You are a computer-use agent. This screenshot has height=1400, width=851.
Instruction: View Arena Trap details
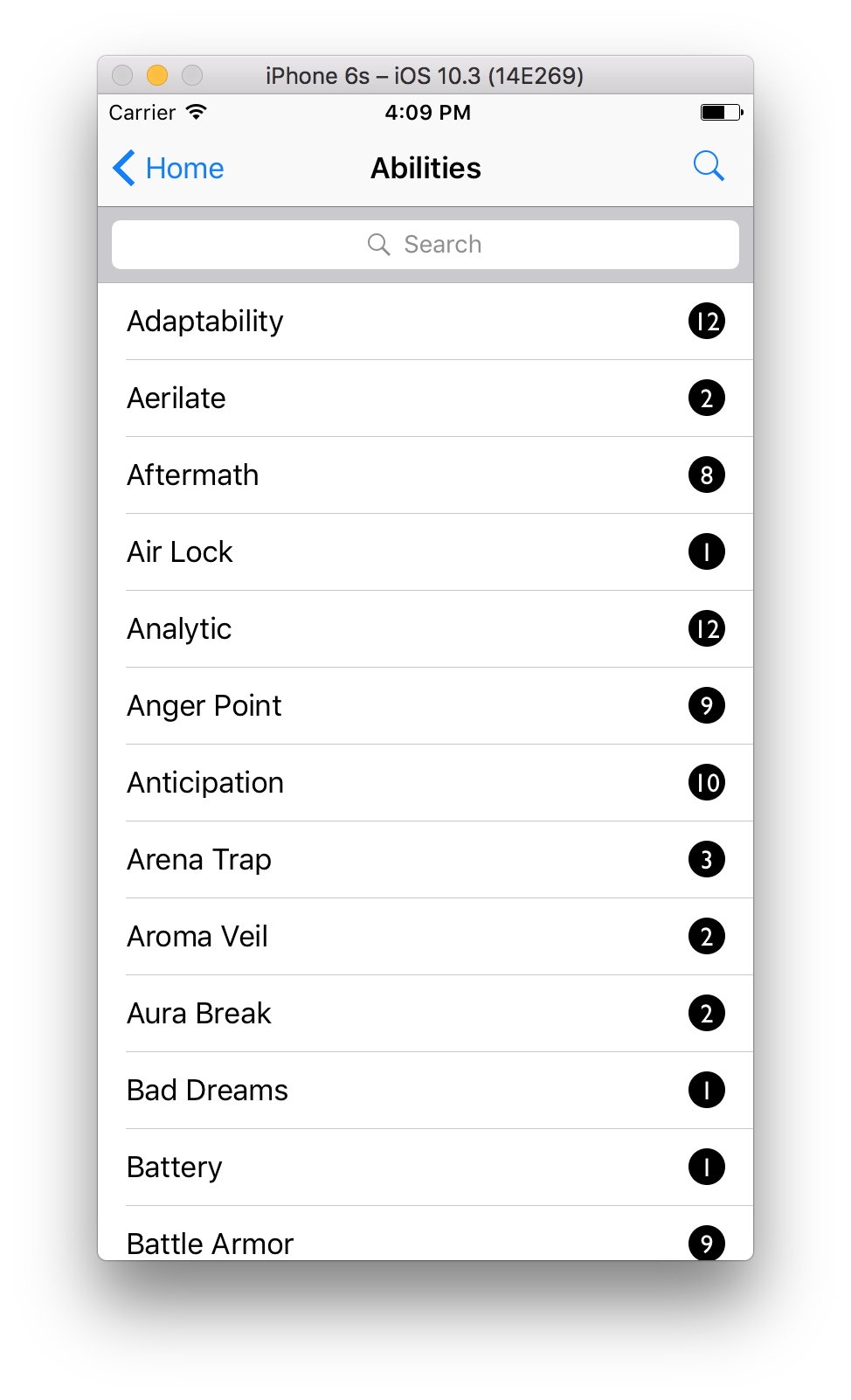pyautogui.click(x=425, y=860)
